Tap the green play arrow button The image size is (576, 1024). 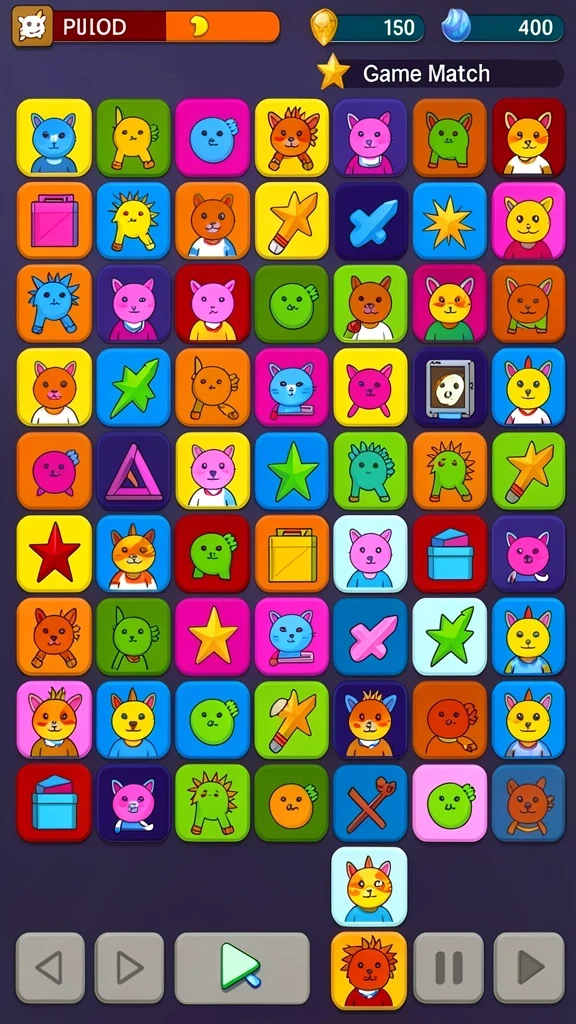click(242, 967)
